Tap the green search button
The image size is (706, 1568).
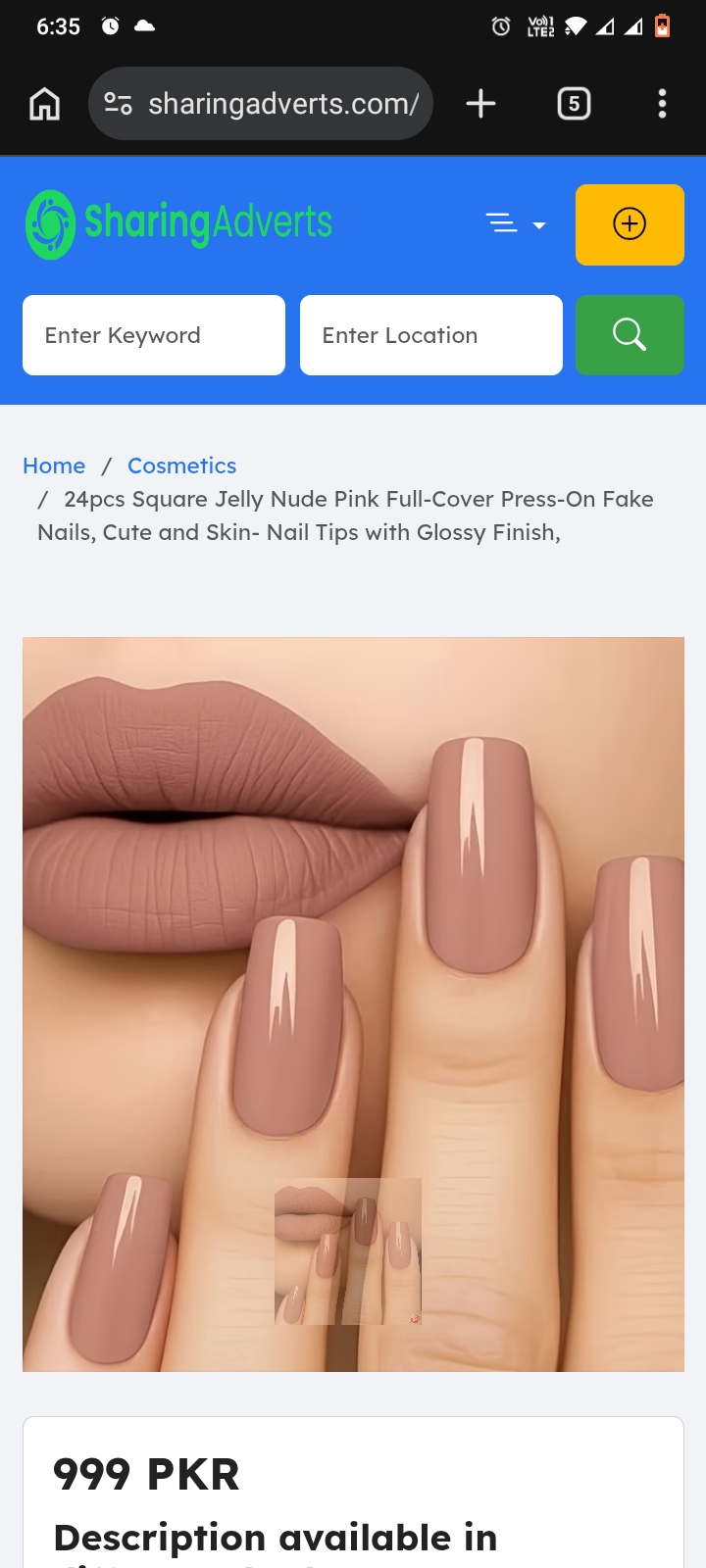[x=630, y=335]
